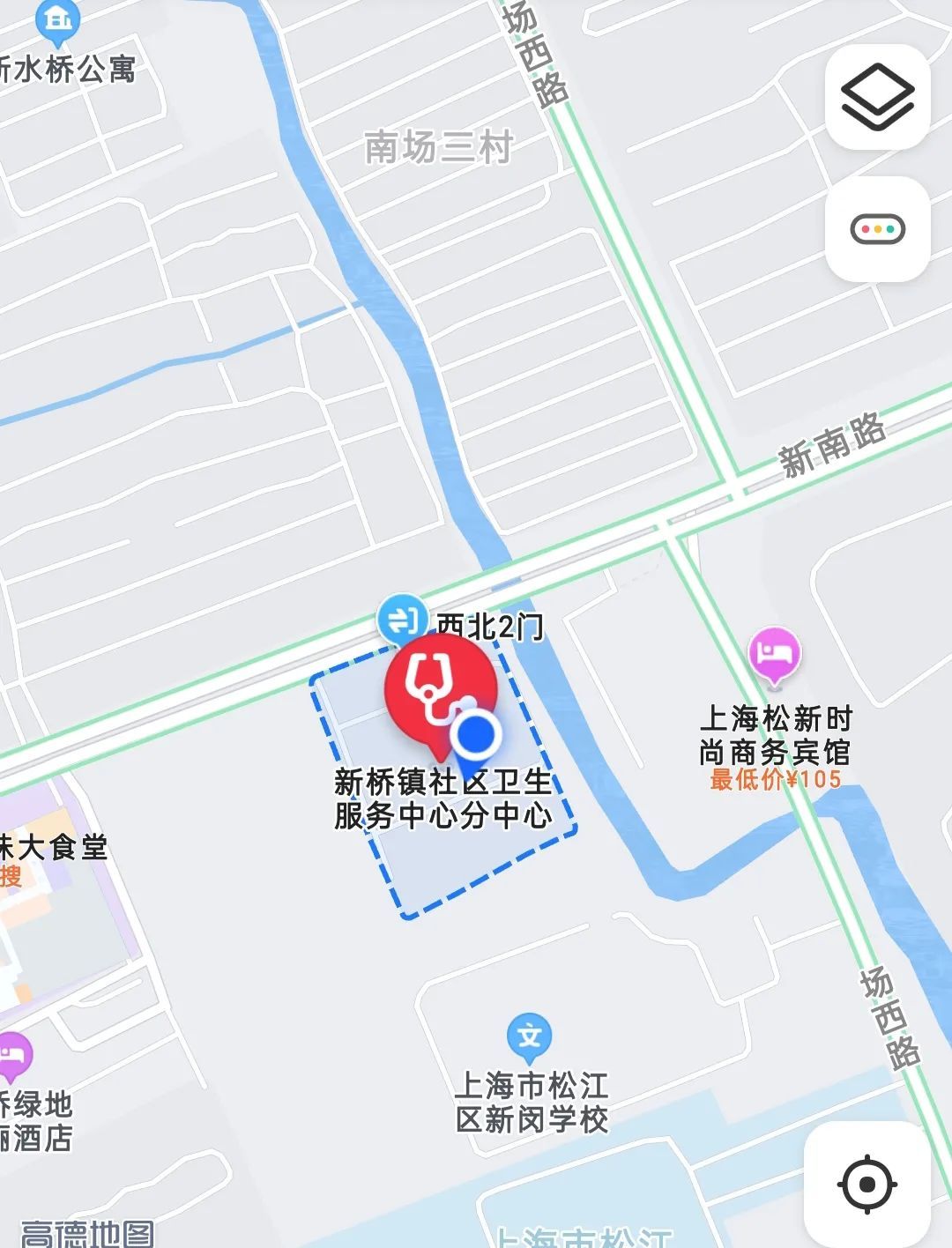
Task: Tap the 上海松新时尚商务宾馆 hotel marker
Action: click(x=774, y=653)
